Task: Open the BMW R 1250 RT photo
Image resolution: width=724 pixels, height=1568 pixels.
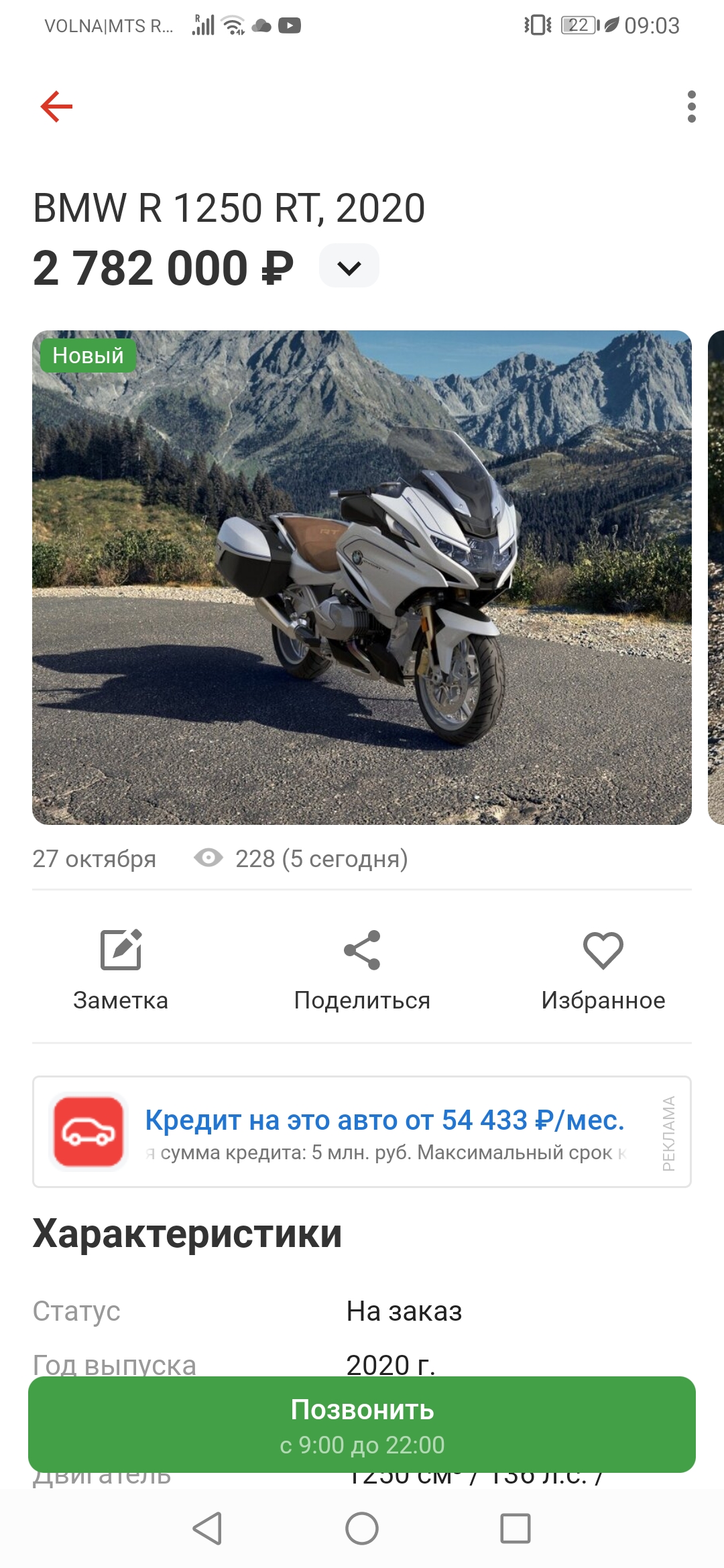Action: click(x=362, y=577)
